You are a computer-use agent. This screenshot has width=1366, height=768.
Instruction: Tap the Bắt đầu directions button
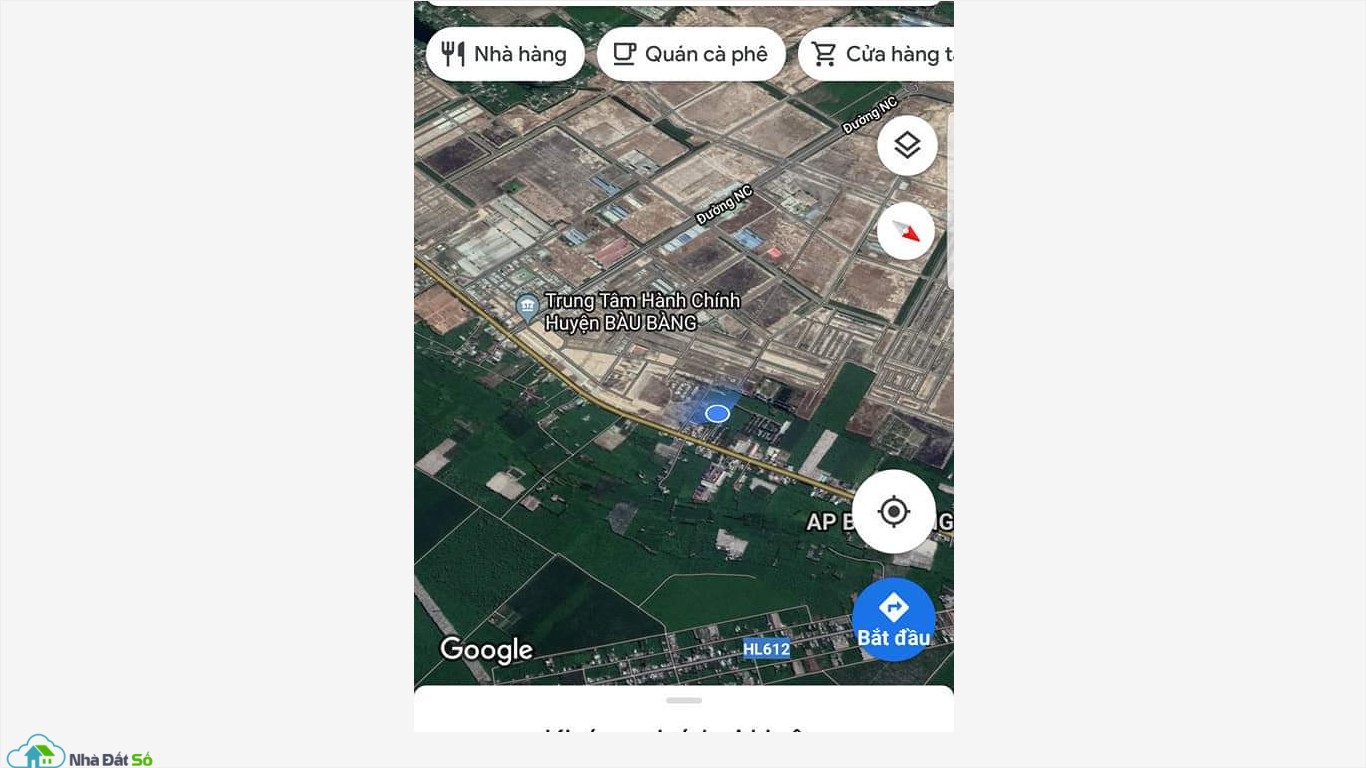pos(893,619)
